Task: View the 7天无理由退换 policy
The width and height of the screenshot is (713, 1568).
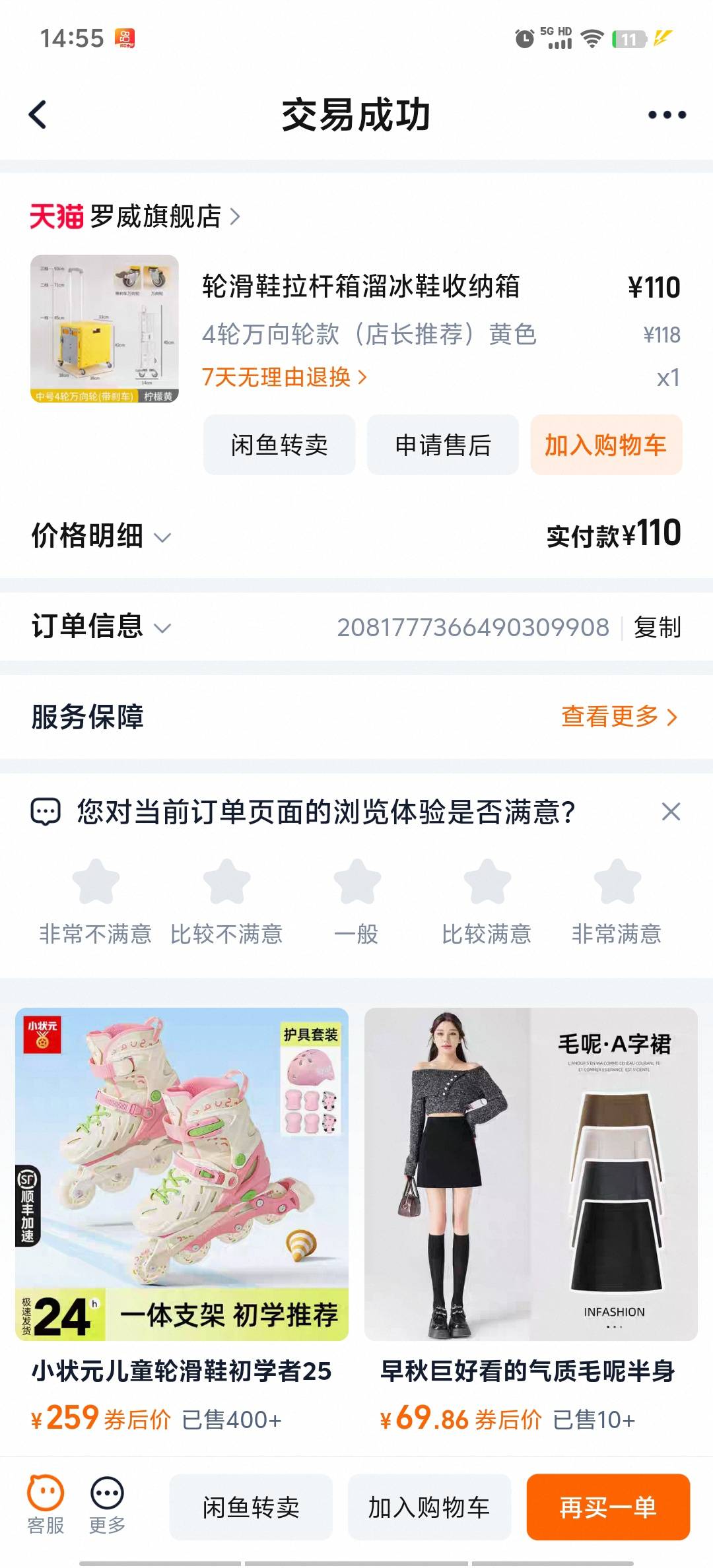Action: [284, 377]
